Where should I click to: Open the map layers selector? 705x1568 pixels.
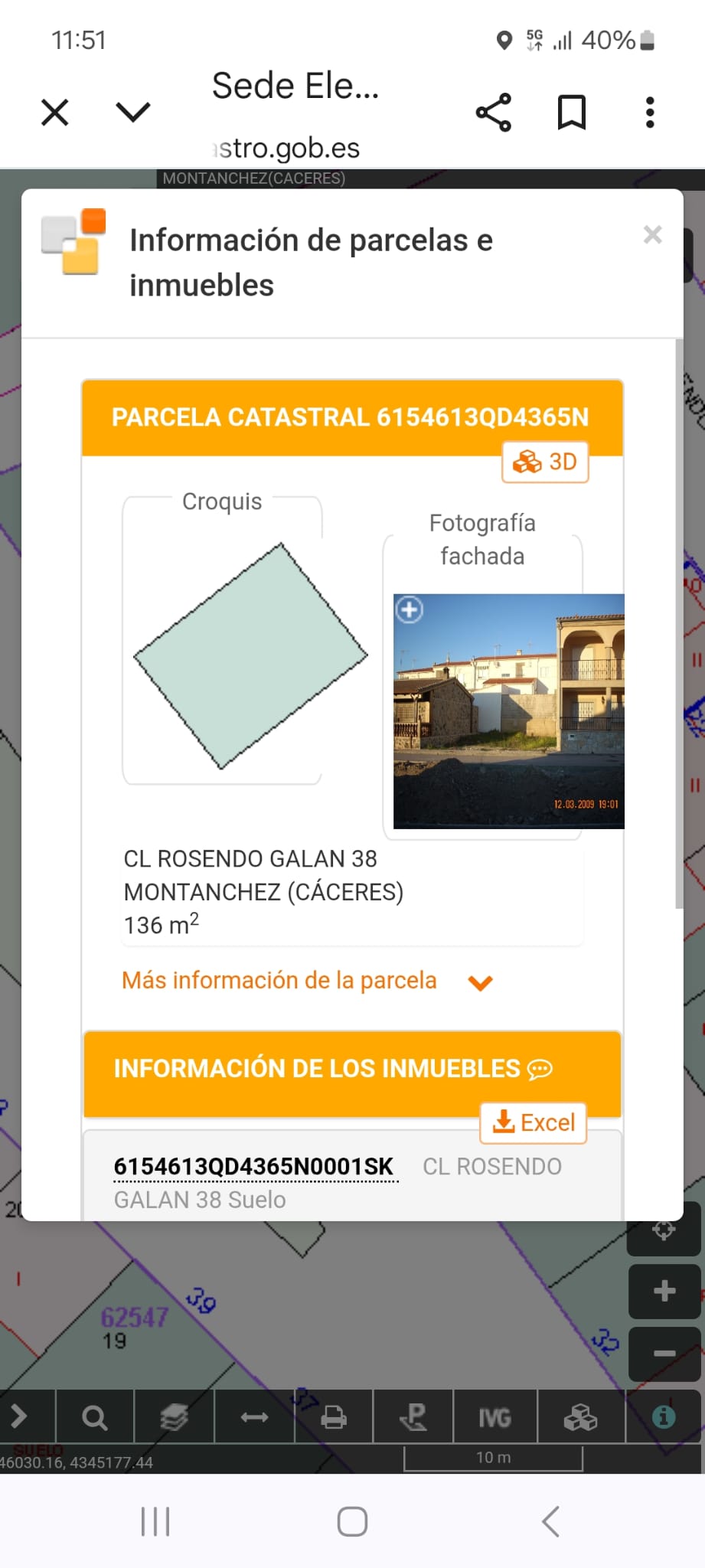[x=174, y=1418]
